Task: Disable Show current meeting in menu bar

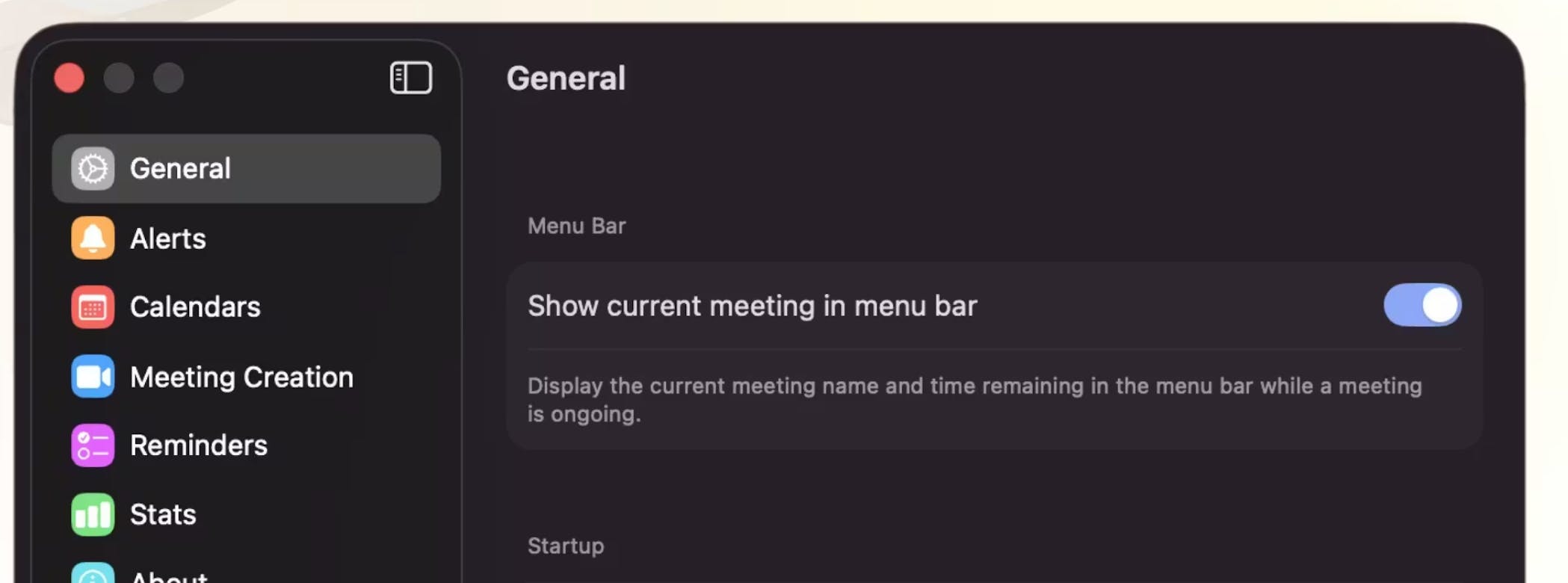Action: [x=1422, y=305]
